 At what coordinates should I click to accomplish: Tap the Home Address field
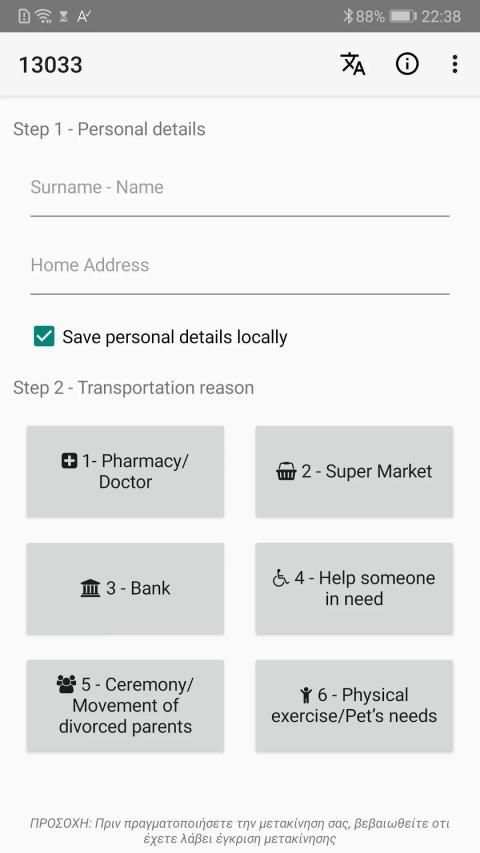click(240, 271)
